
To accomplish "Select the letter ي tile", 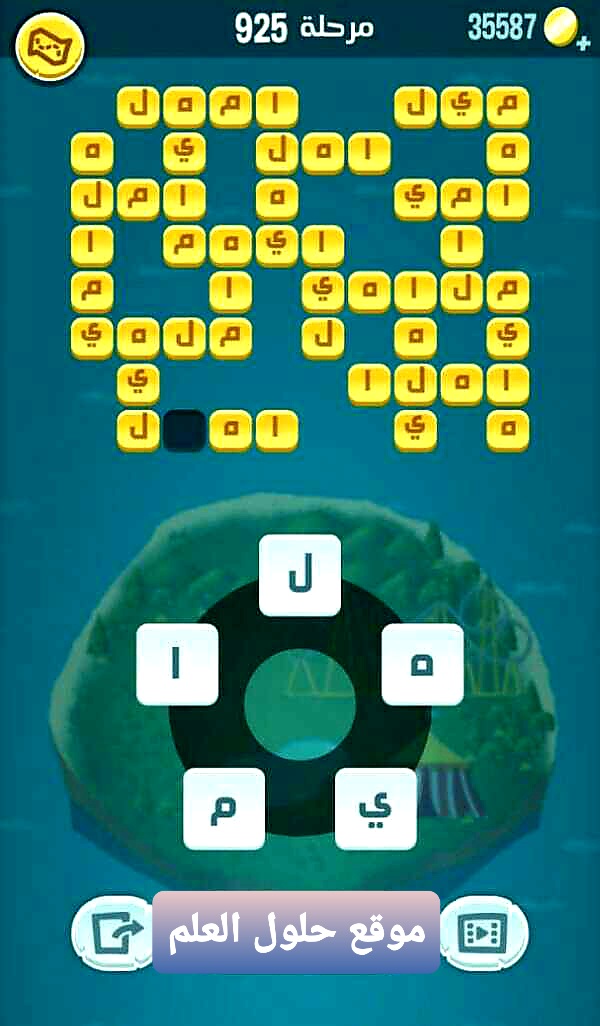I will 375,808.
